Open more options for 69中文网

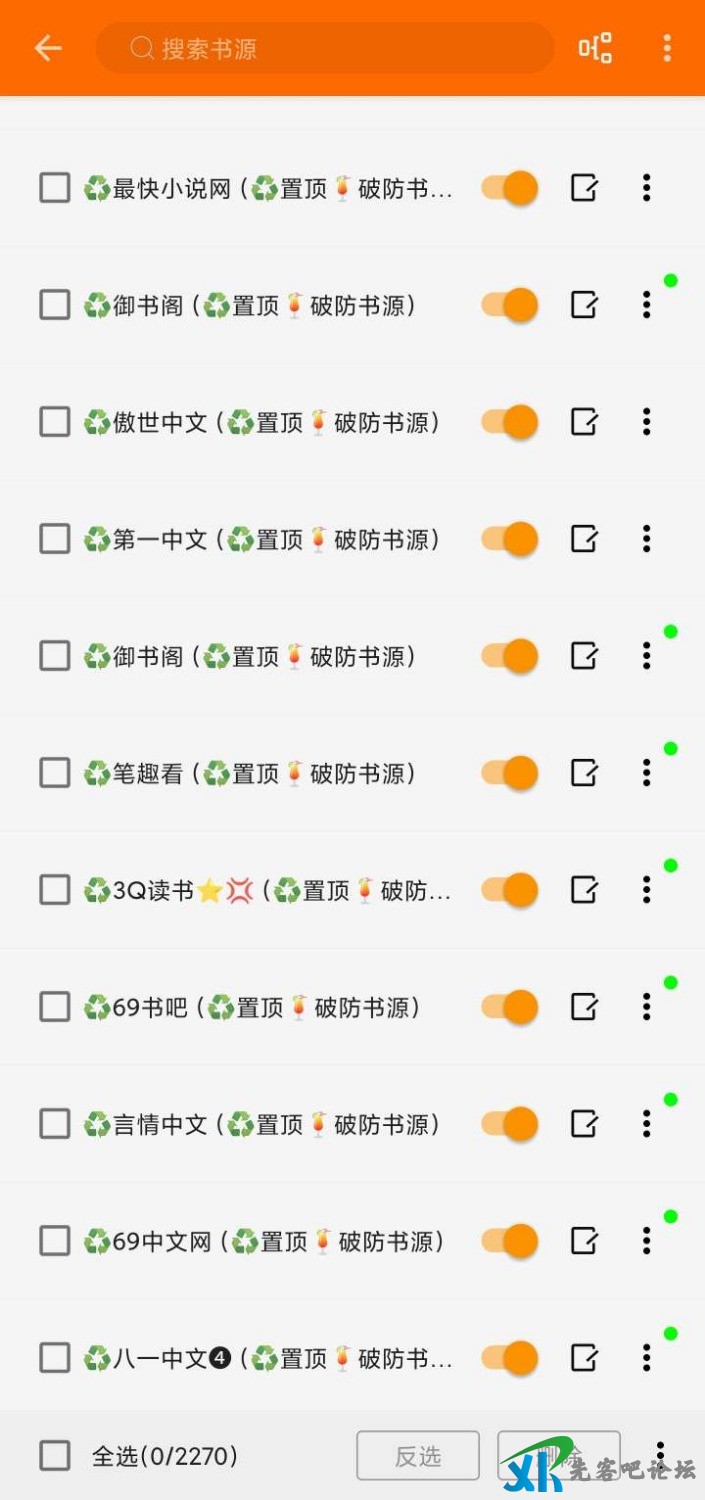point(647,1241)
